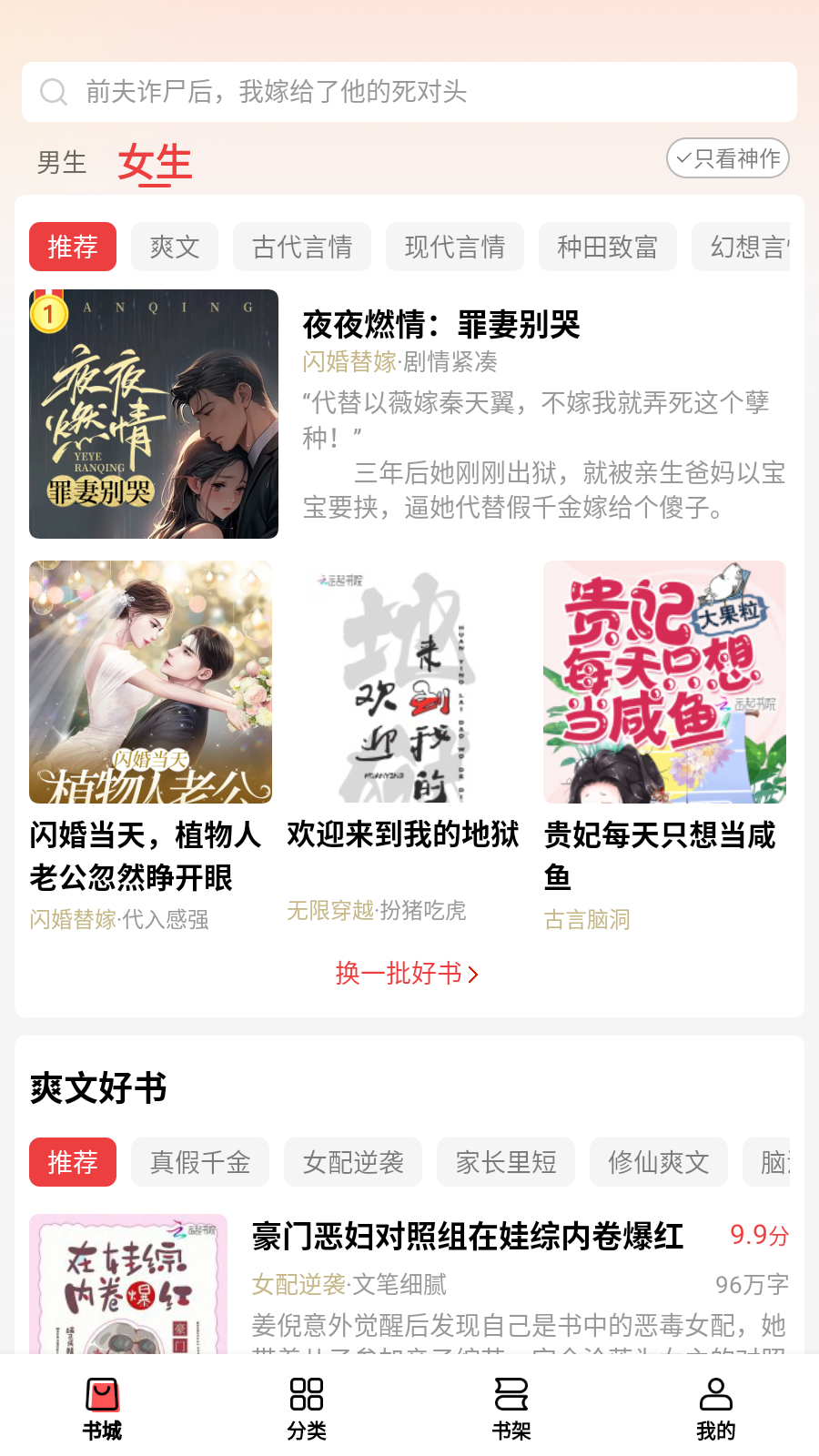The height and width of the screenshot is (1456, 819).
Task: Tap the arrow icon next to 换一批好书
Action: point(472,974)
